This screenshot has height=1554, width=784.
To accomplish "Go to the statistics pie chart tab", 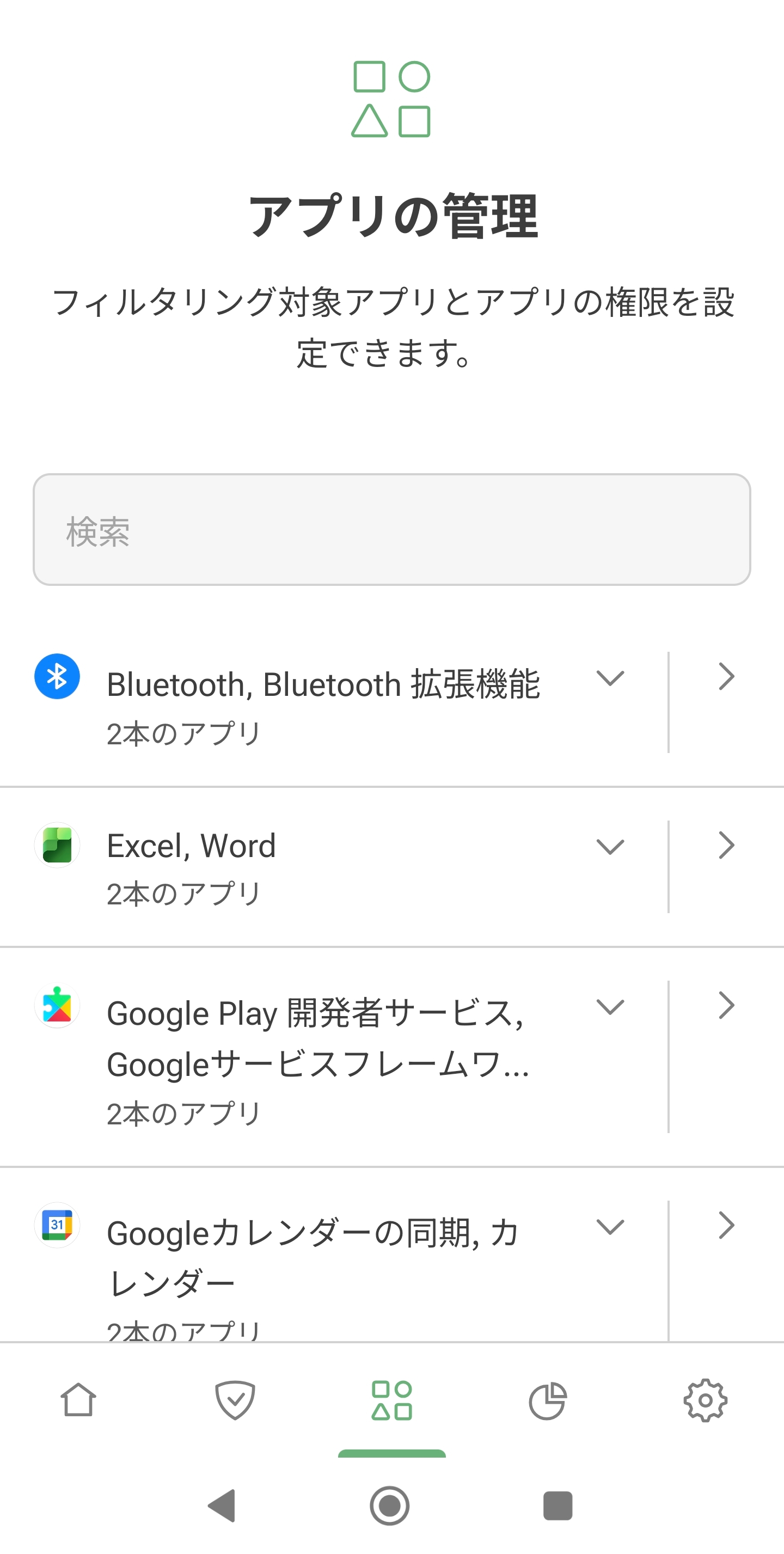I will [x=548, y=1400].
